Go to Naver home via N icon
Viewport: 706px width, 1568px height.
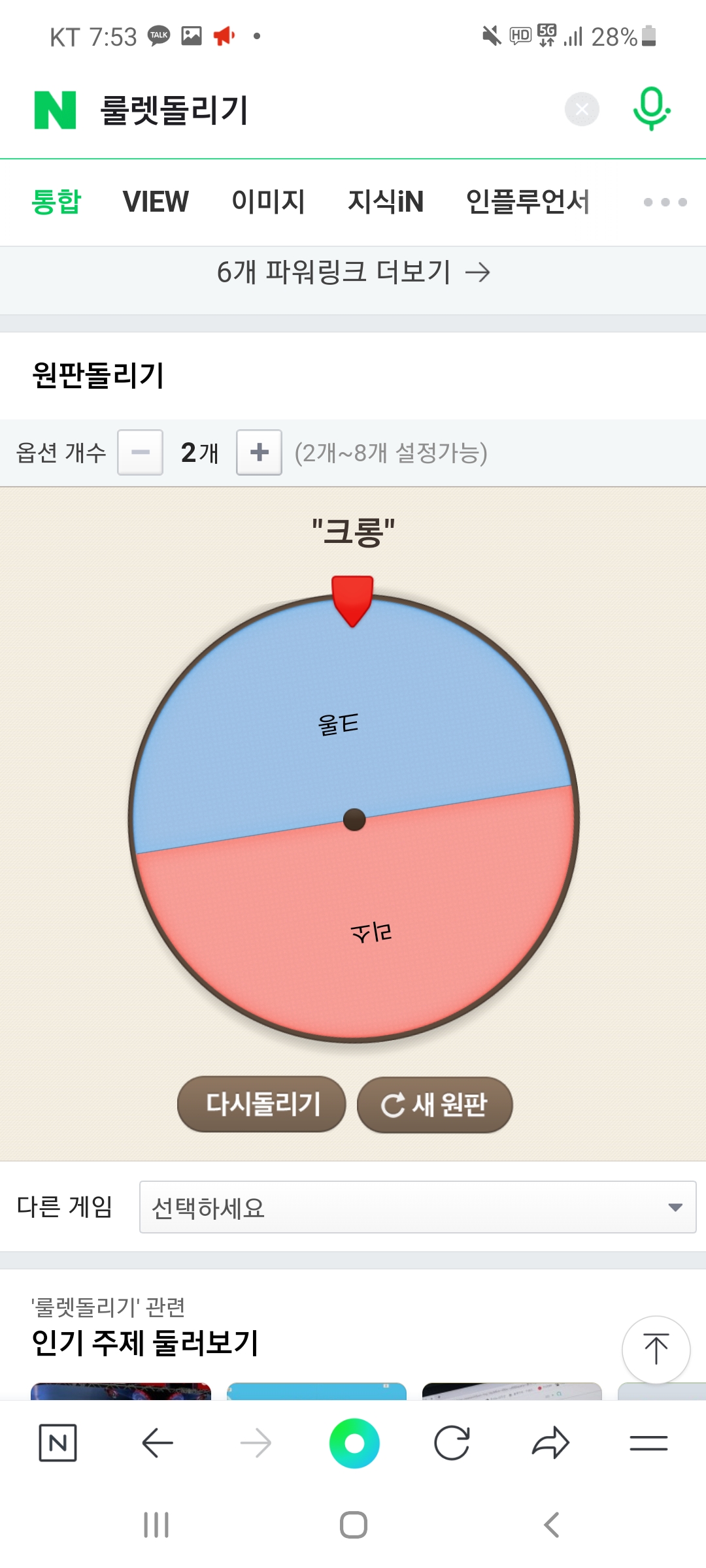[58, 1443]
